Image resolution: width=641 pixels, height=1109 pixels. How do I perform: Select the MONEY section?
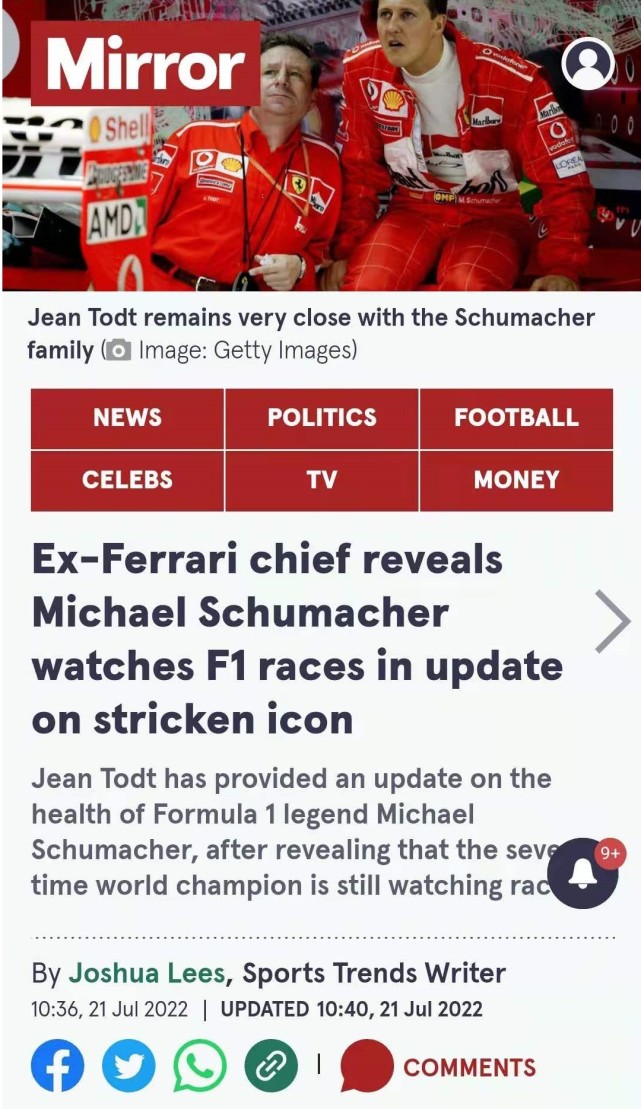516,479
